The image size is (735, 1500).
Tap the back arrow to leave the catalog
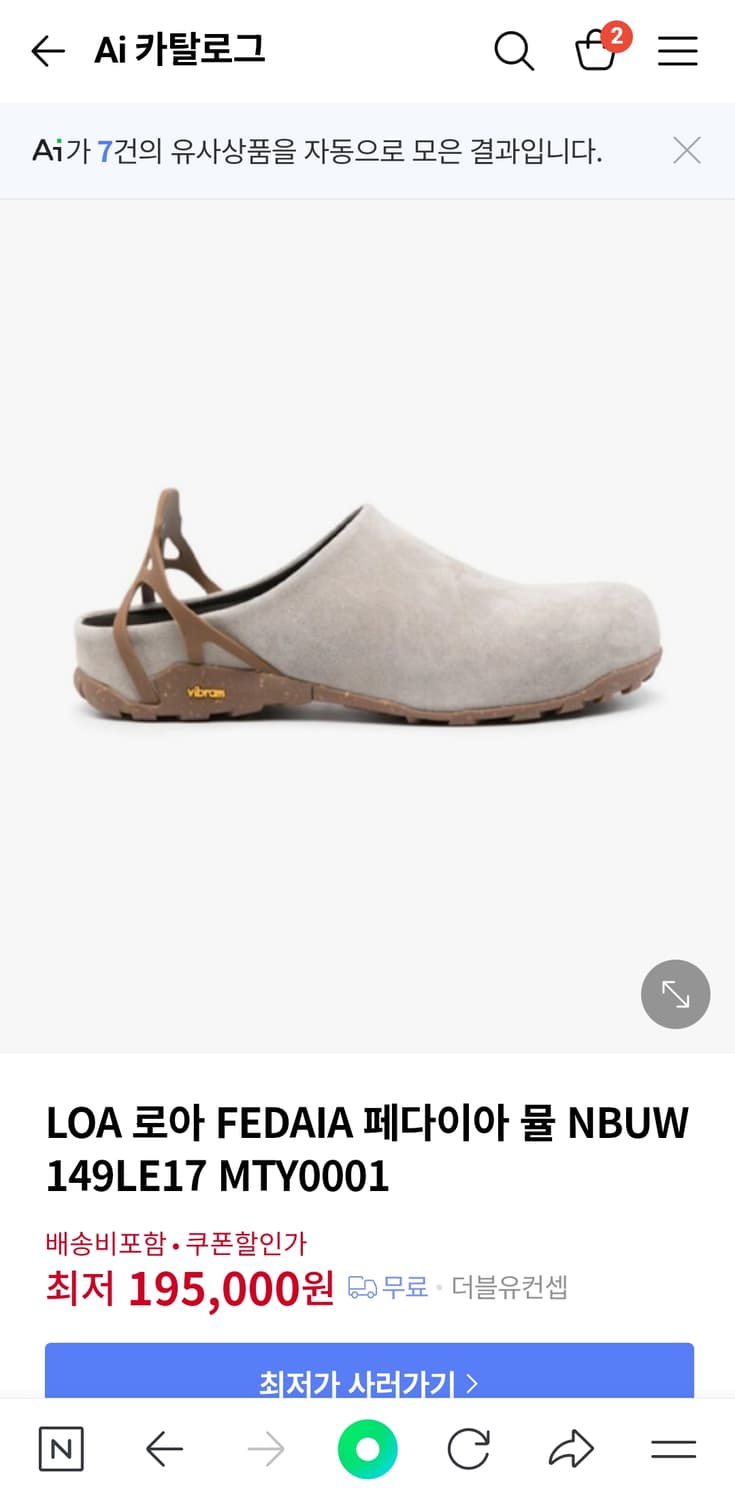(48, 51)
